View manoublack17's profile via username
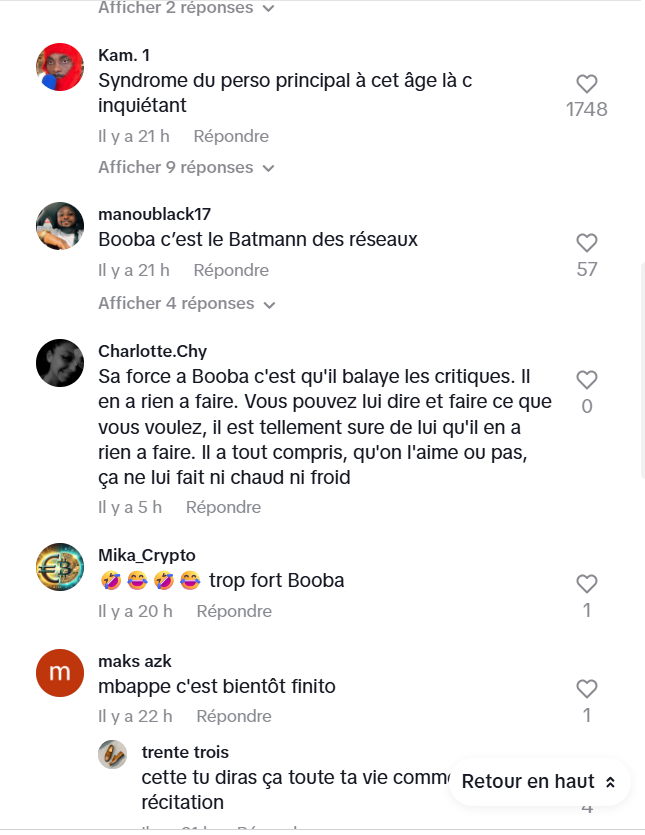The height and width of the screenshot is (835, 645). (x=154, y=214)
